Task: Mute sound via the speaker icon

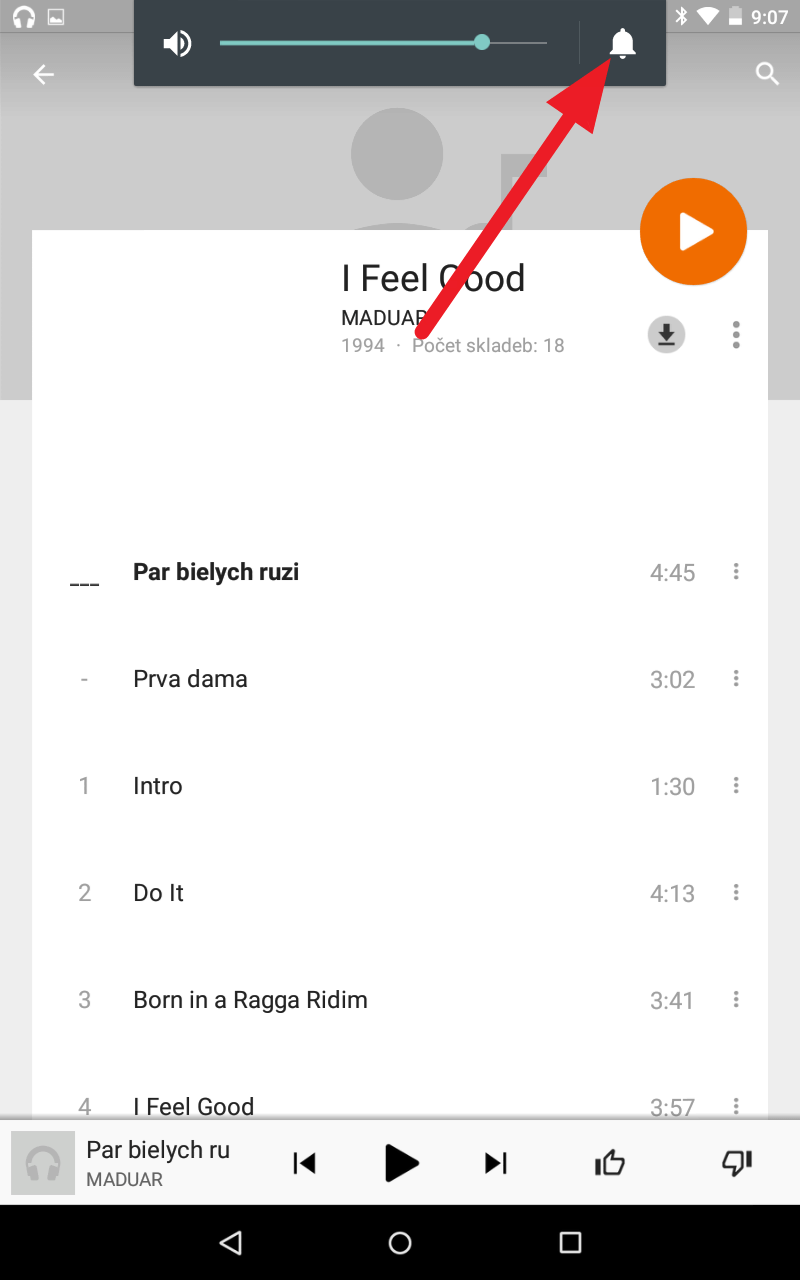Action: pyautogui.click(x=177, y=43)
